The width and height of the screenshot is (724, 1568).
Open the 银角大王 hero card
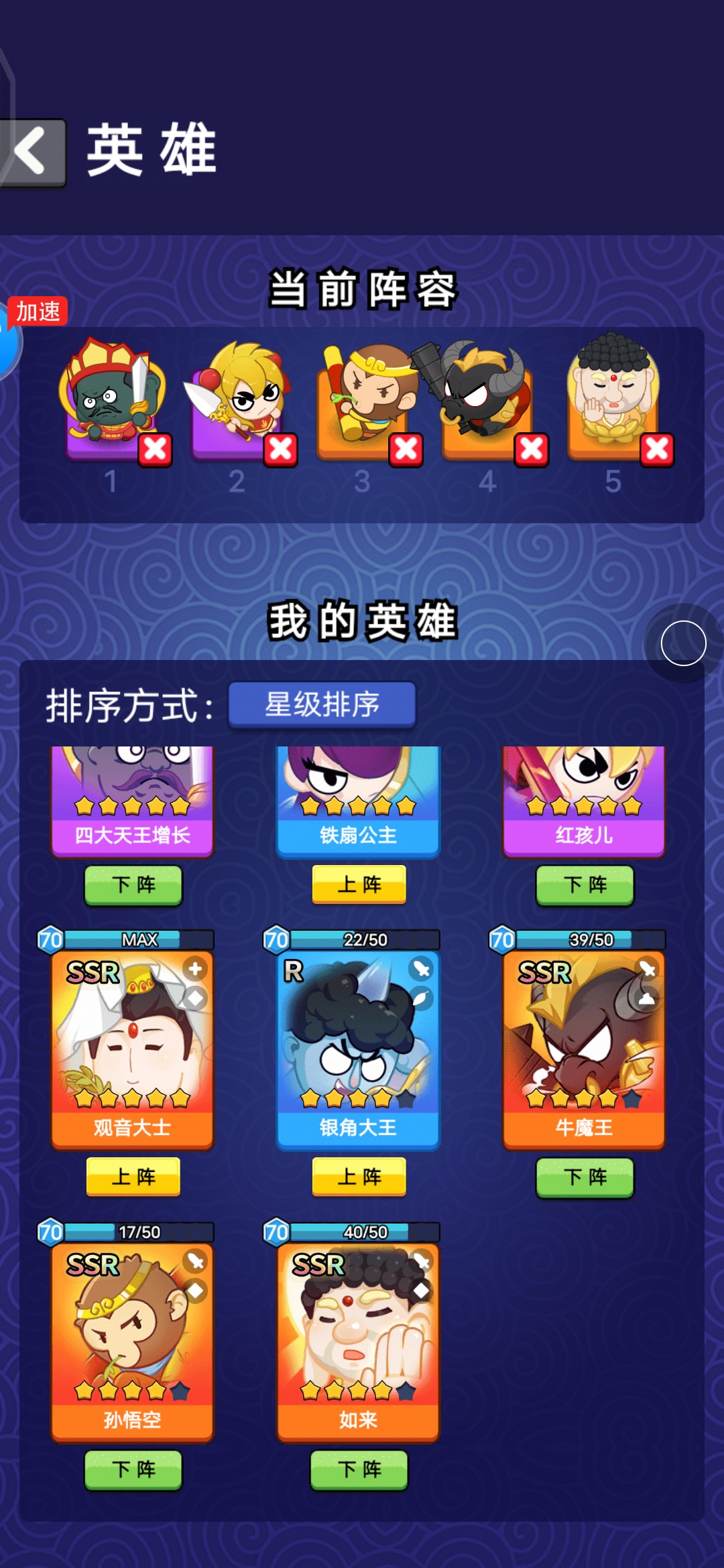[x=358, y=1049]
